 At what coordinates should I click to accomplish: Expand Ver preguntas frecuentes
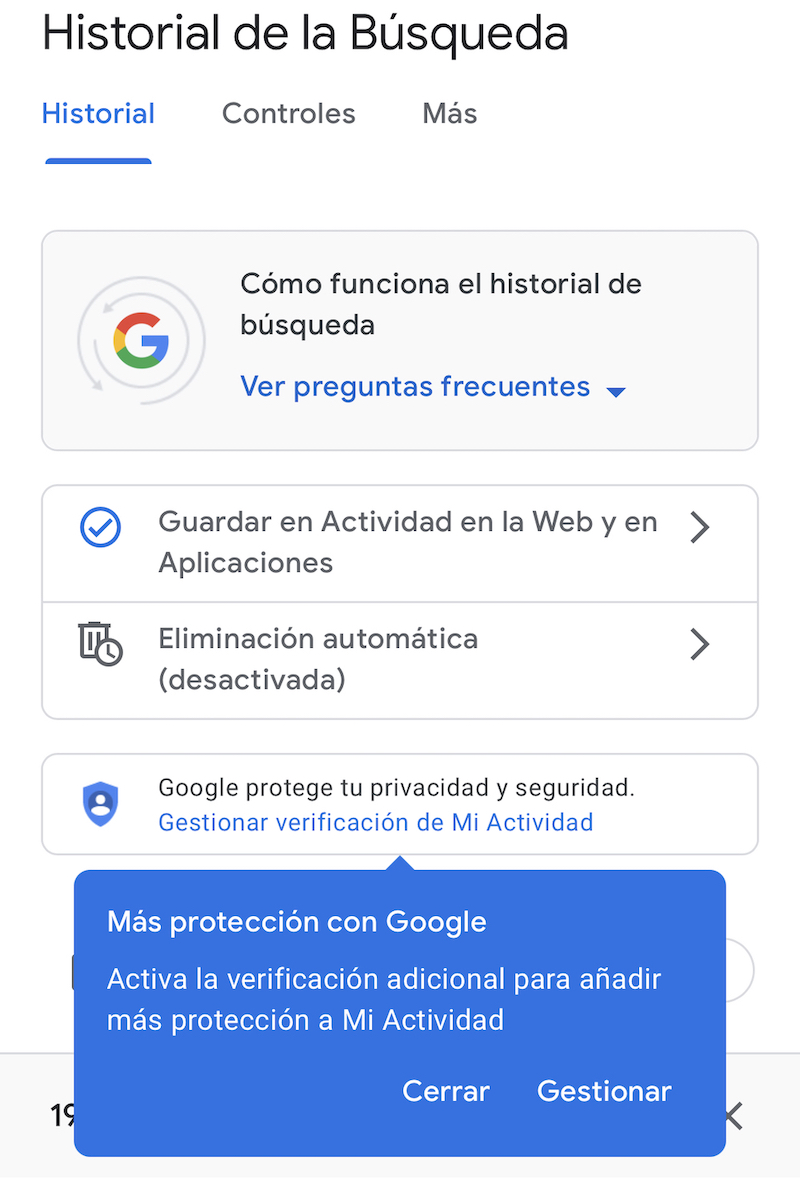click(433, 387)
